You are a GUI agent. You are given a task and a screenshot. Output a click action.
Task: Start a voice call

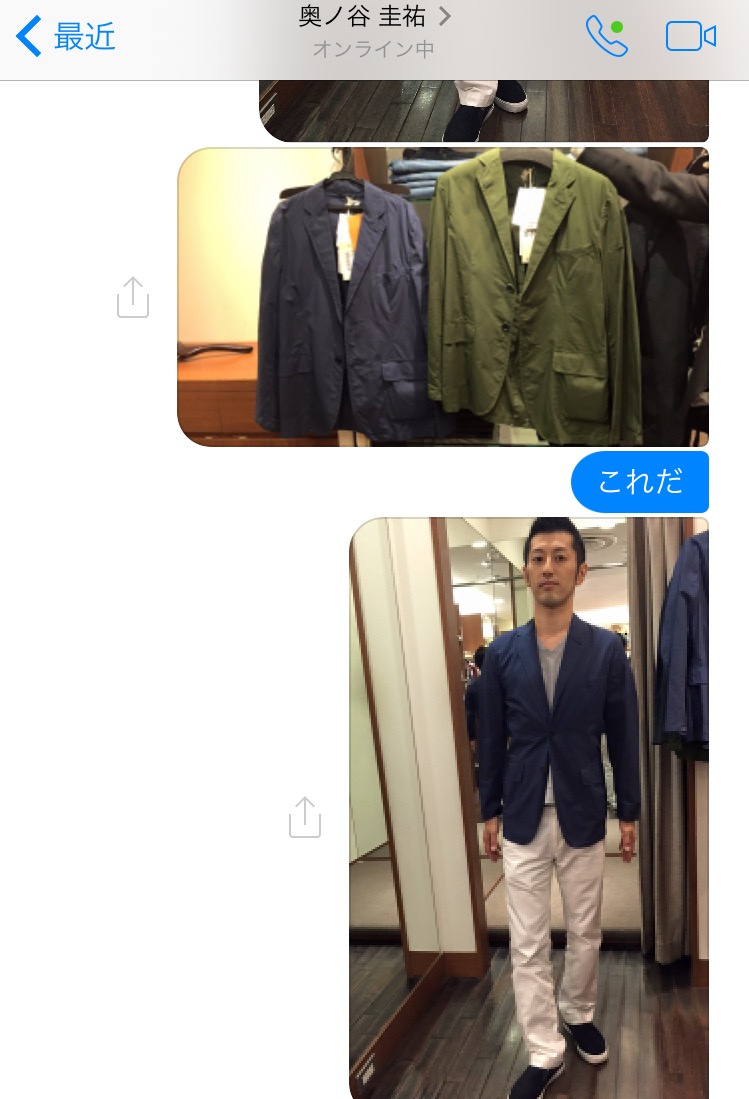606,37
